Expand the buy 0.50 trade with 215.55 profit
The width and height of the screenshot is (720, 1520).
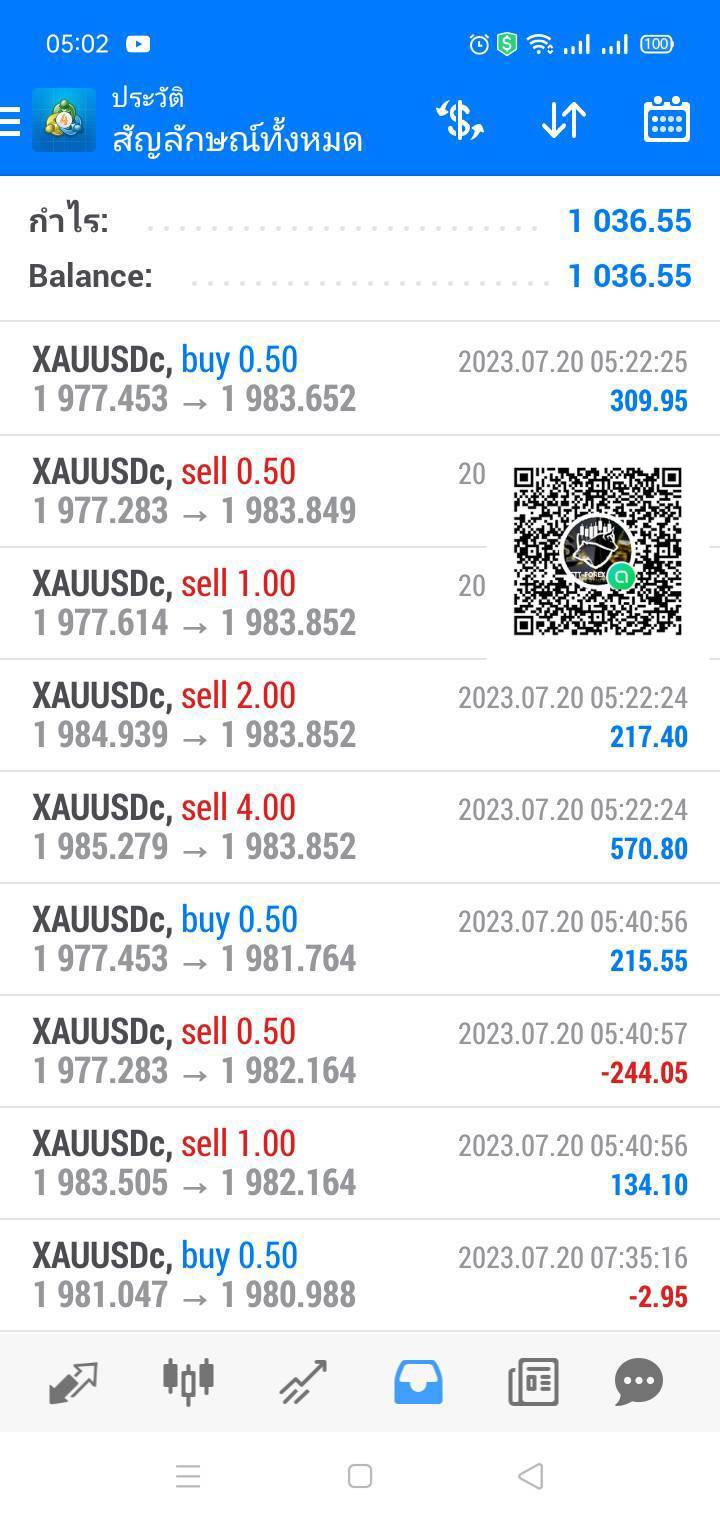tap(360, 939)
